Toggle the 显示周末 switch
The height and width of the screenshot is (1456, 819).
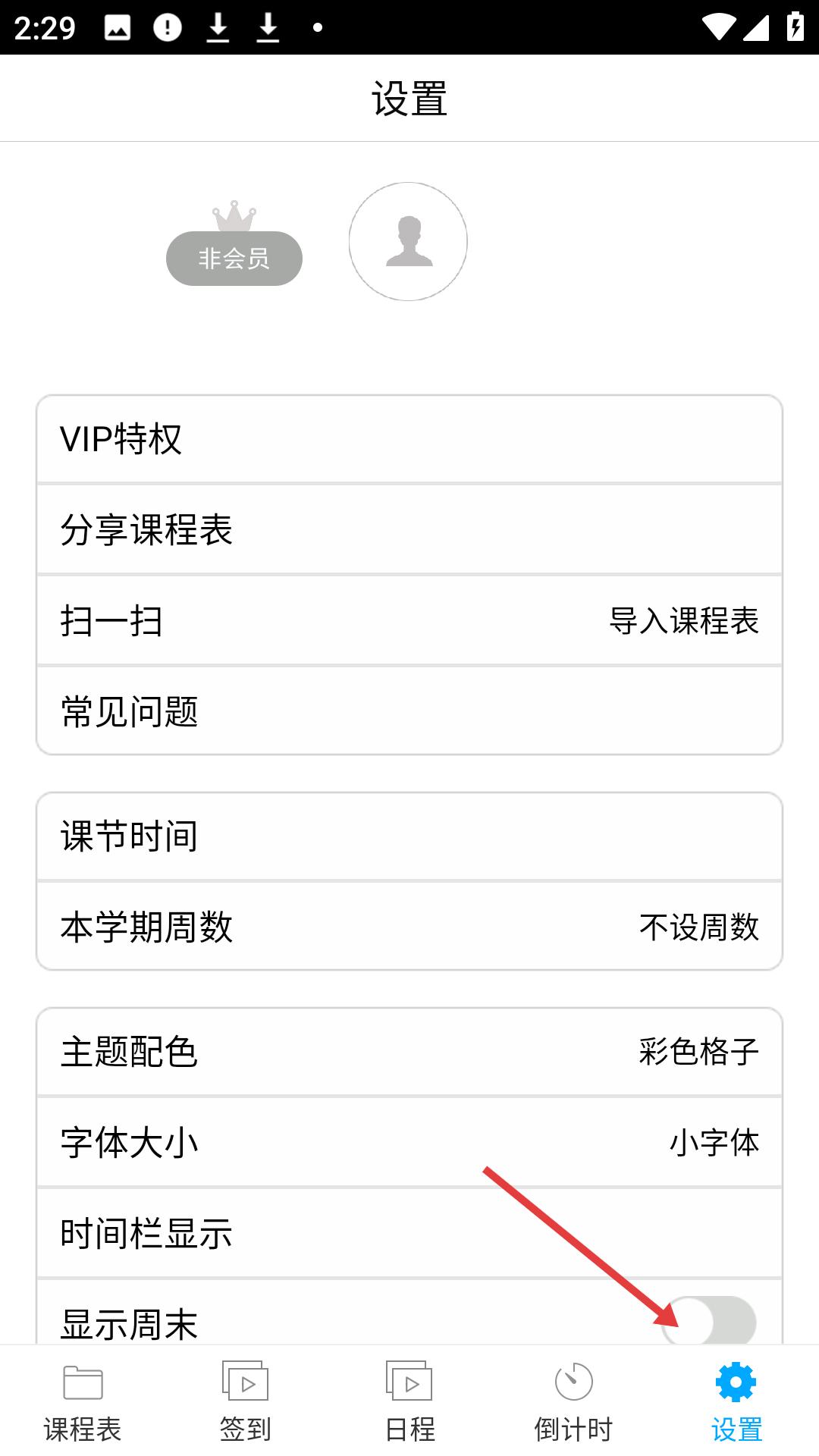click(709, 1321)
